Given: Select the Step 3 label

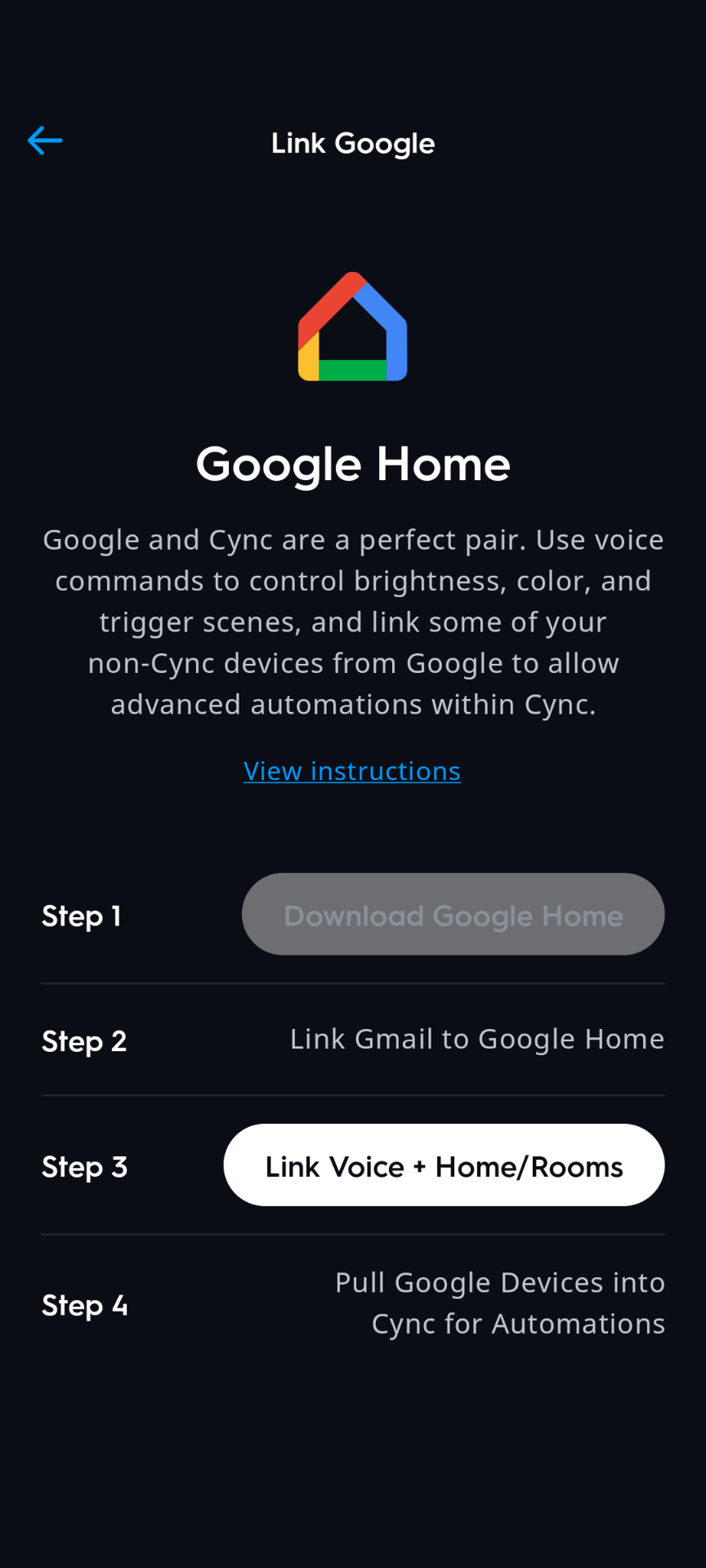Looking at the screenshot, I should 84,1166.
